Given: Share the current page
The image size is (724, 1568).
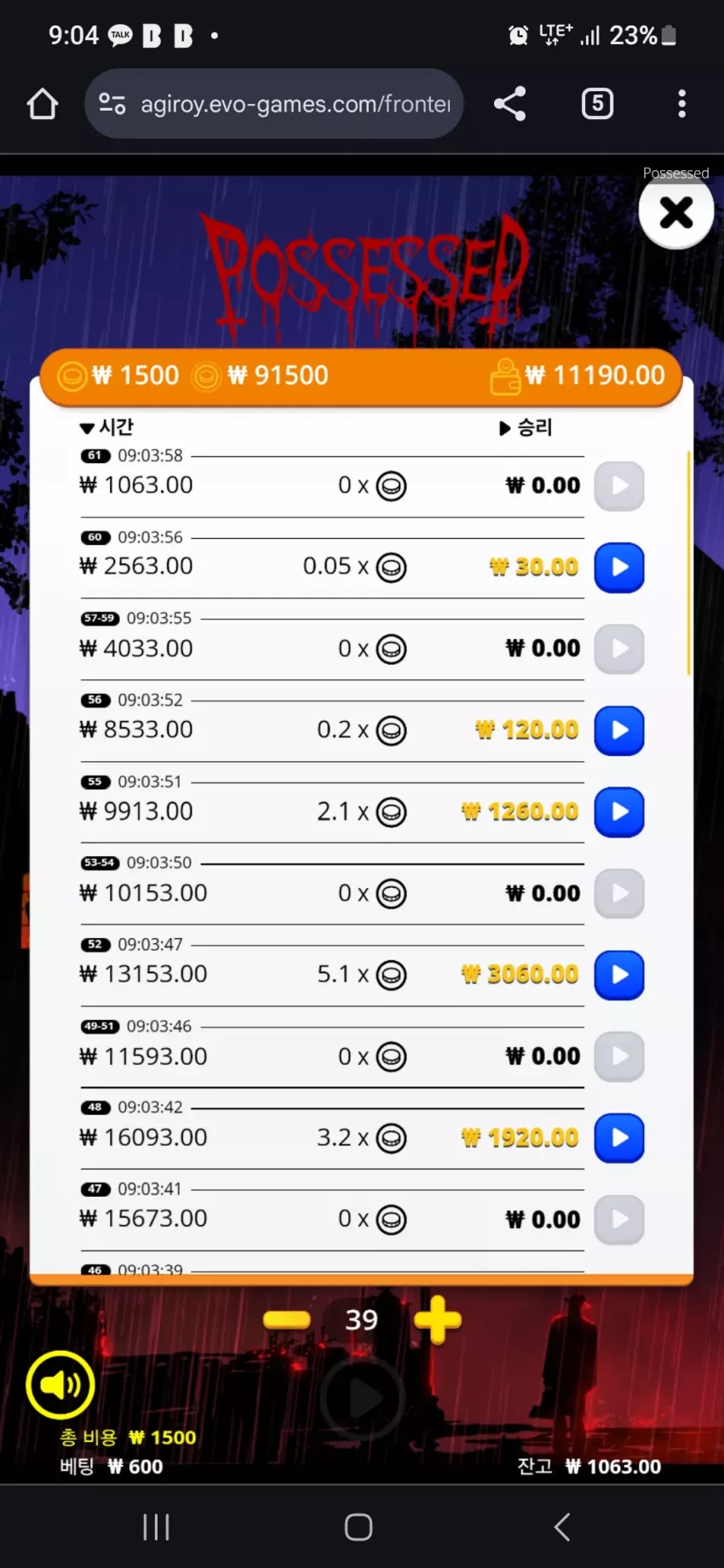Looking at the screenshot, I should [510, 104].
